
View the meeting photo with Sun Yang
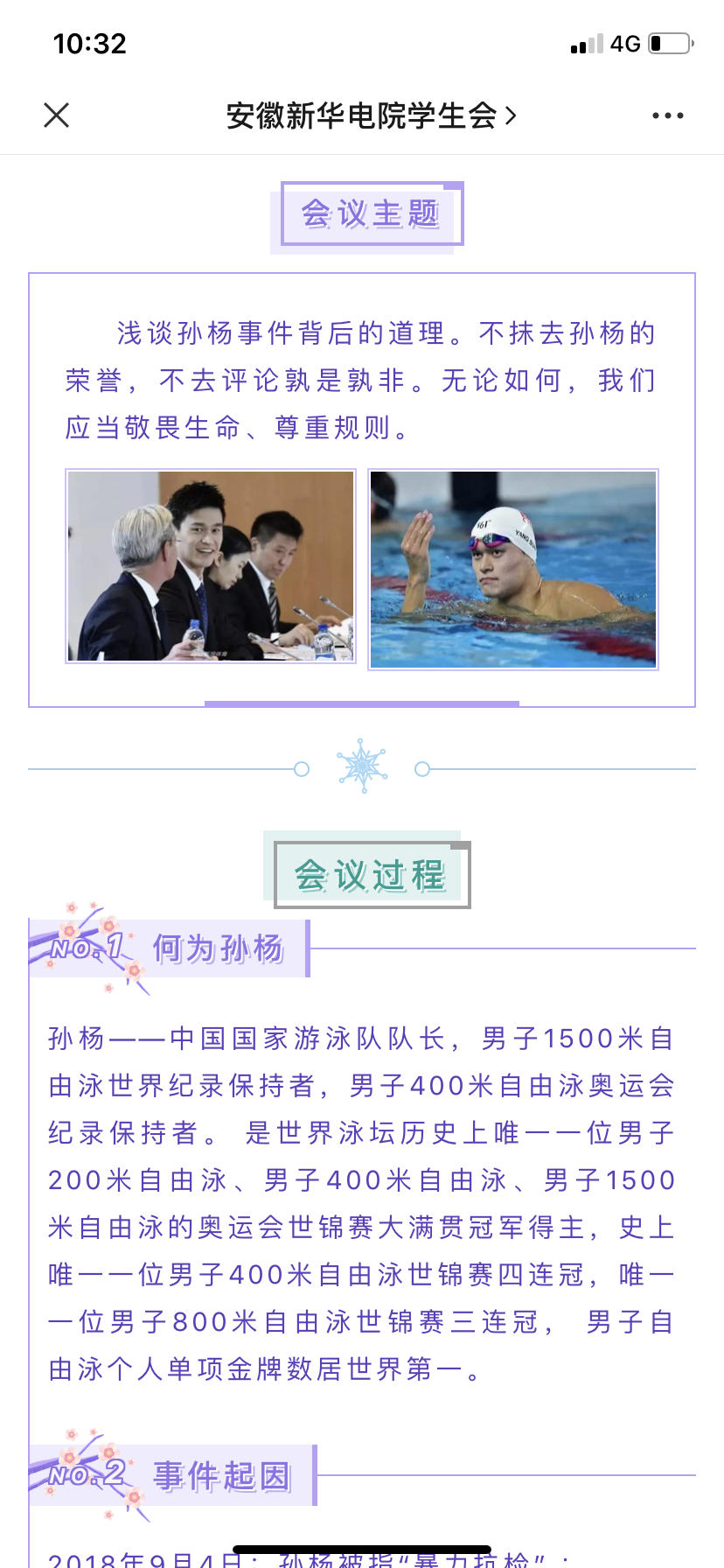coord(211,567)
